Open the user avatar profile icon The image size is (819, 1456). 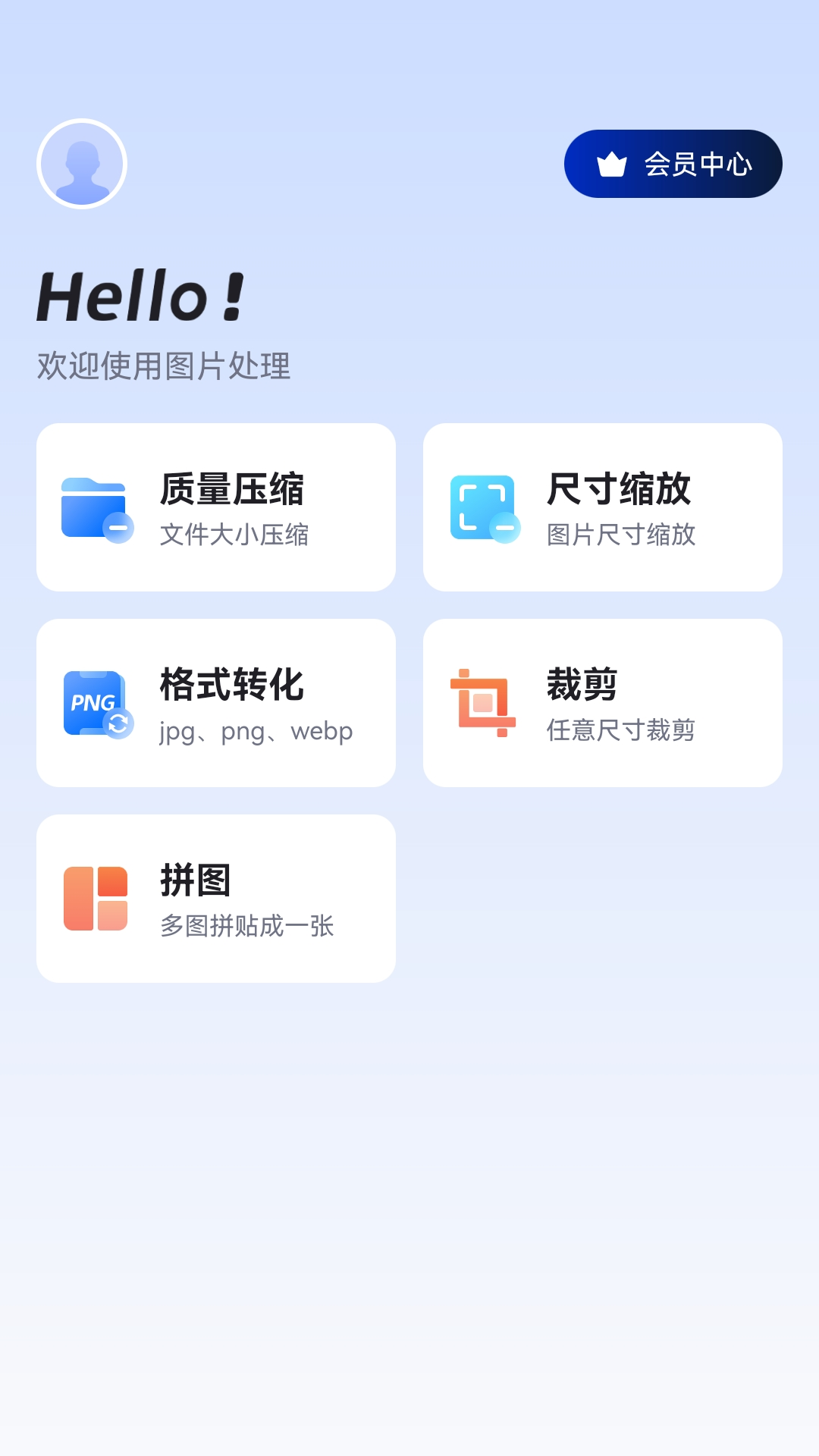pos(81,164)
